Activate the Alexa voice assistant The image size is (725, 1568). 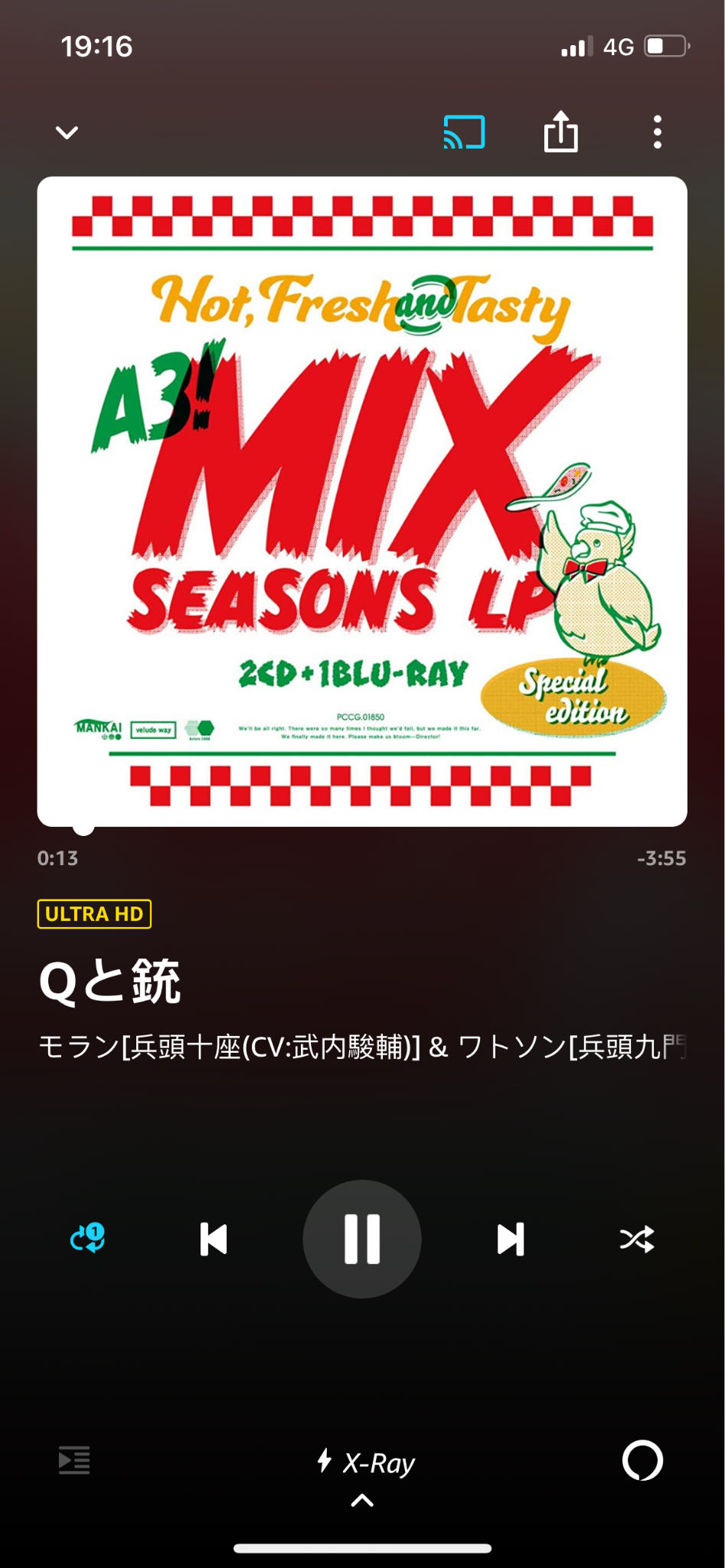click(x=642, y=1460)
